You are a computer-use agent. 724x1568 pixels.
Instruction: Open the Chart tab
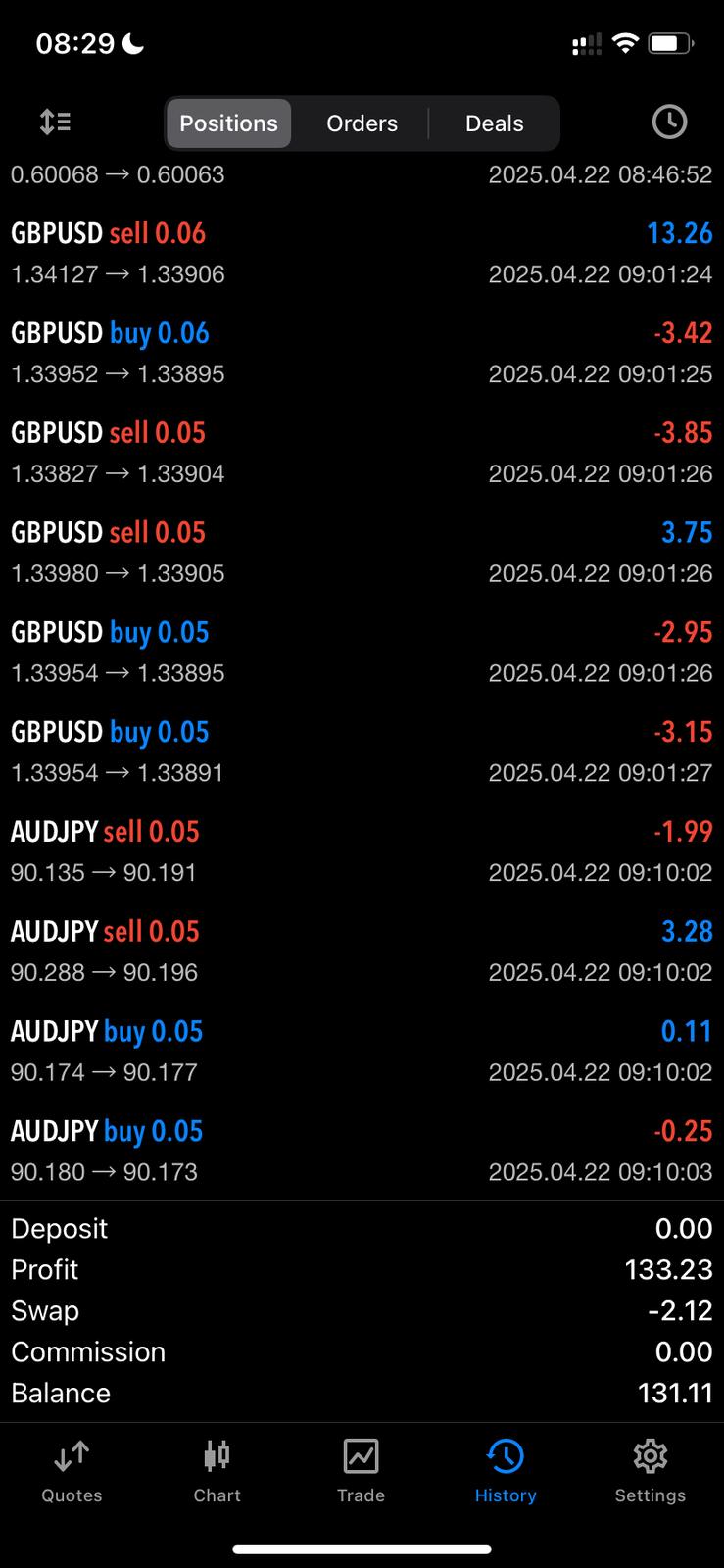[x=217, y=1472]
